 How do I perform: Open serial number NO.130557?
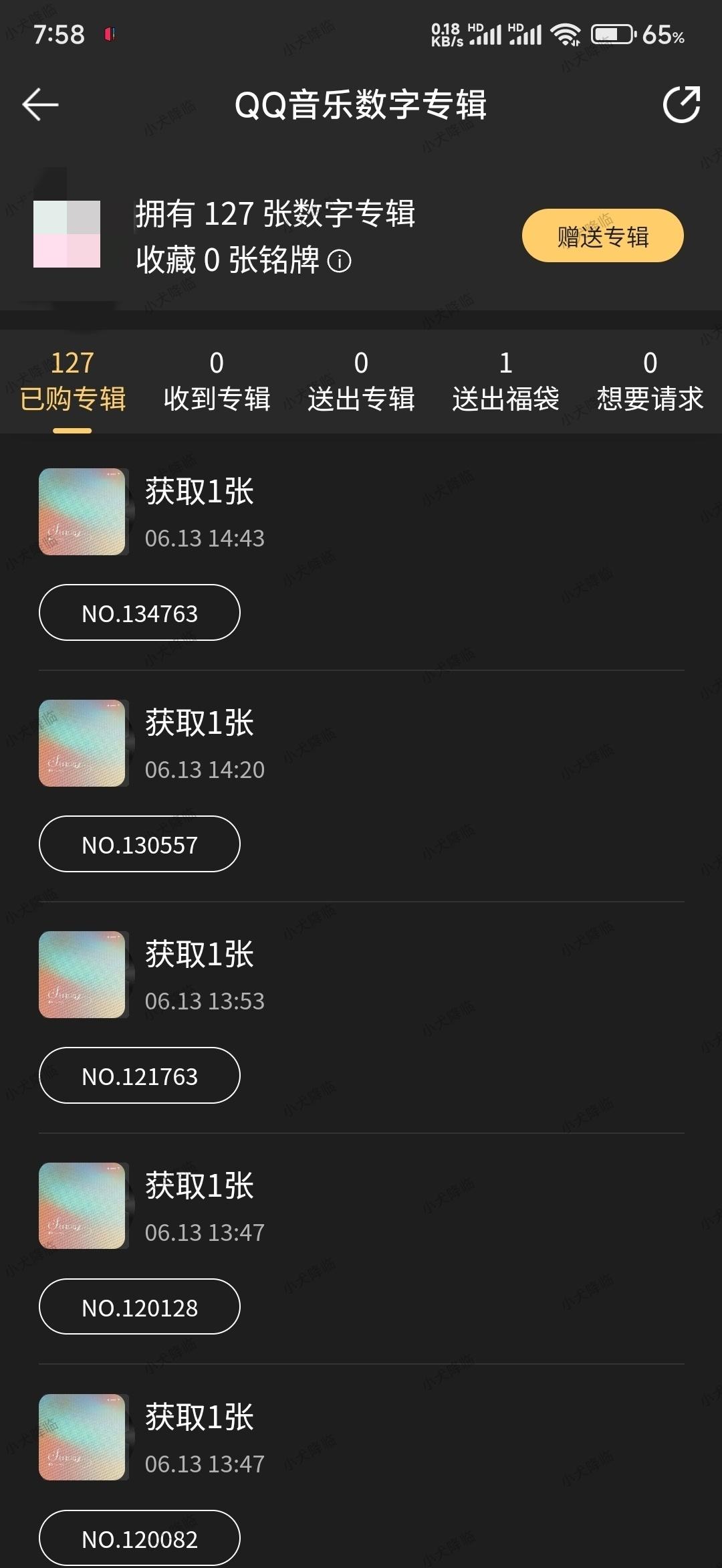click(x=139, y=844)
